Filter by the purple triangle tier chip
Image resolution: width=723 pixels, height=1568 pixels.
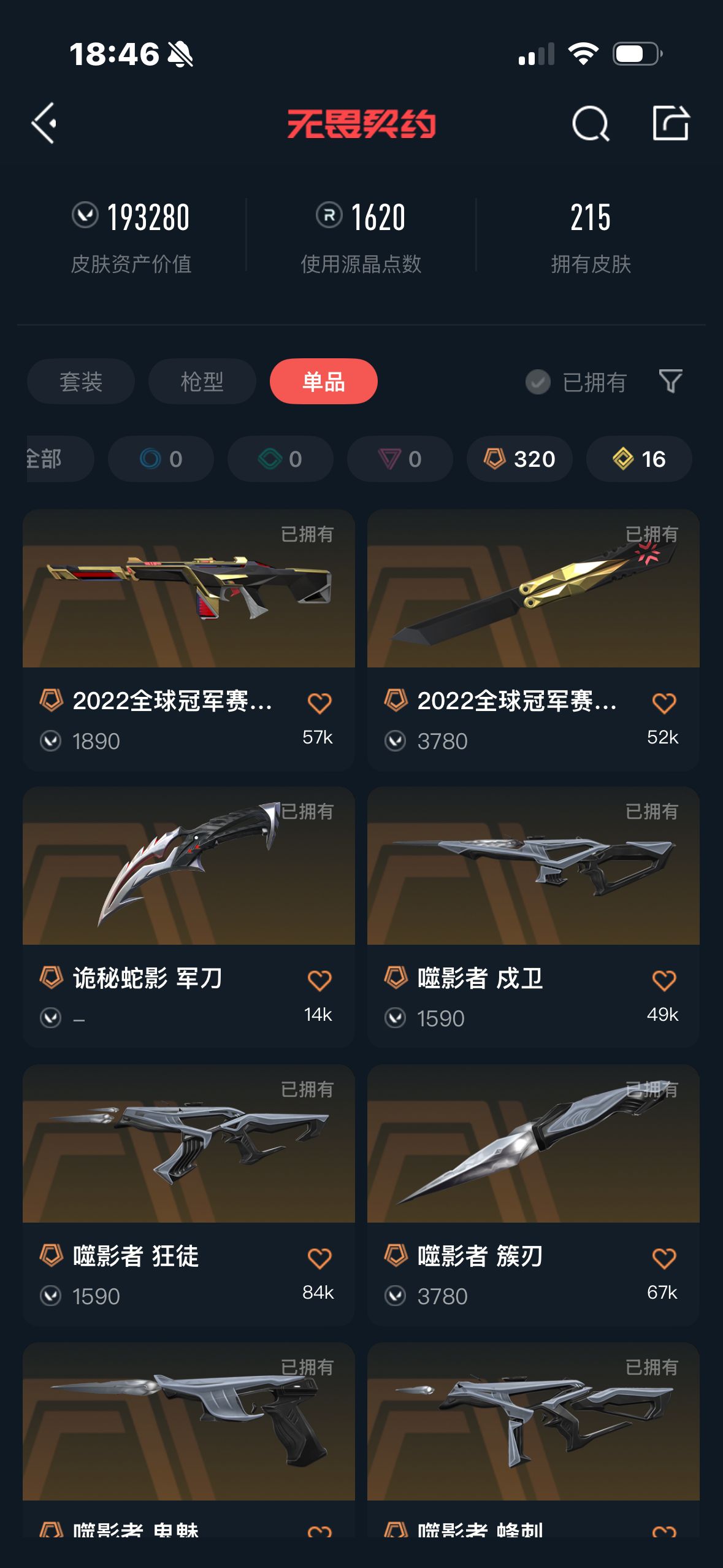[x=400, y=459]
